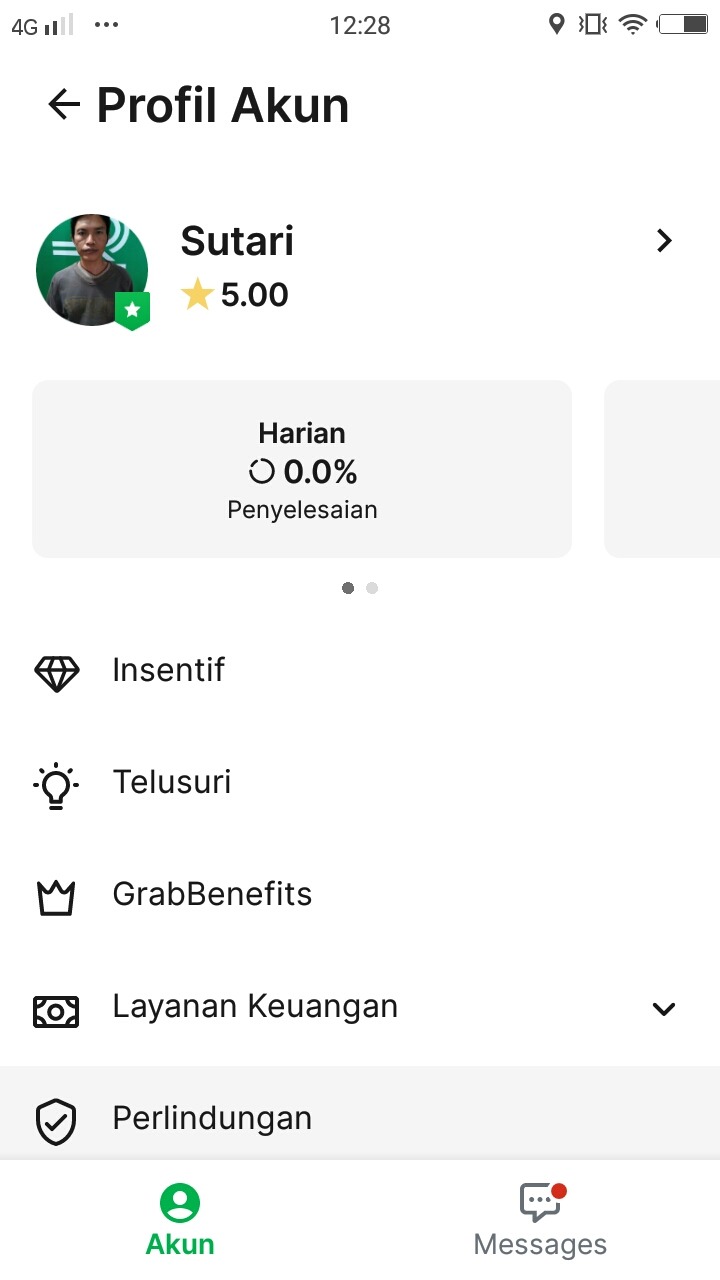720x1280 pixels.
Task: Select Telusuri from the list
Action: pyautogui.click(x=172, y=782)
